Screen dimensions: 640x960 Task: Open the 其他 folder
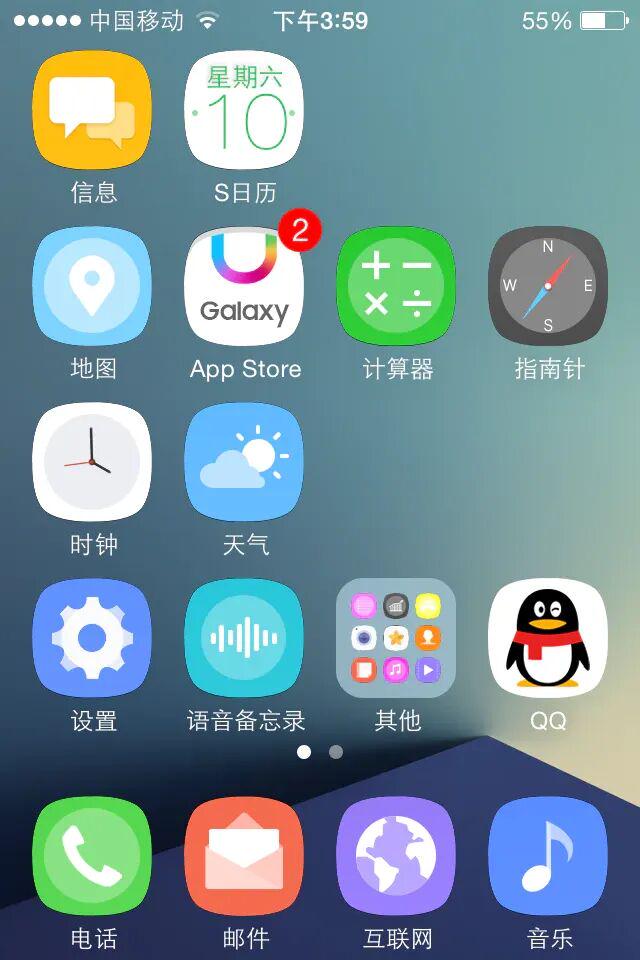[x=396, y=638]
